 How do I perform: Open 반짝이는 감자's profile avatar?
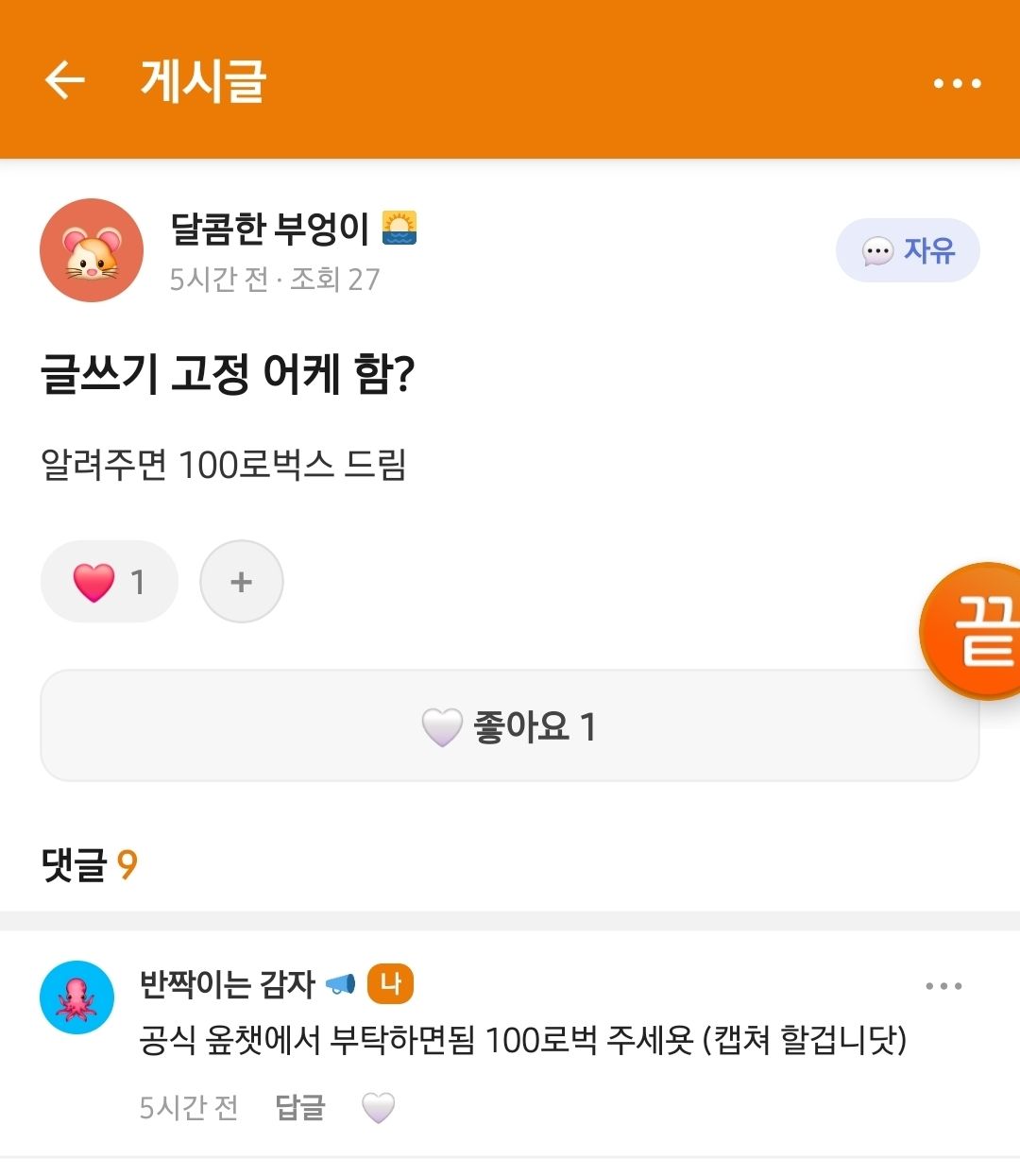[77, 997]
